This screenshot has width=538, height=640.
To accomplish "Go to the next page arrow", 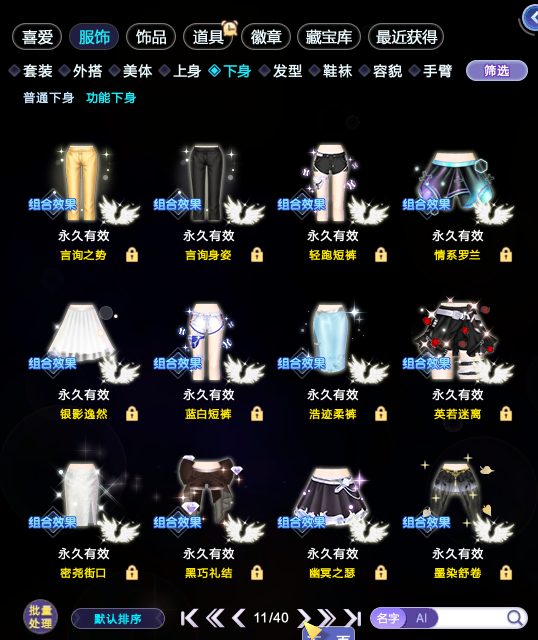I will coord(303,618).
